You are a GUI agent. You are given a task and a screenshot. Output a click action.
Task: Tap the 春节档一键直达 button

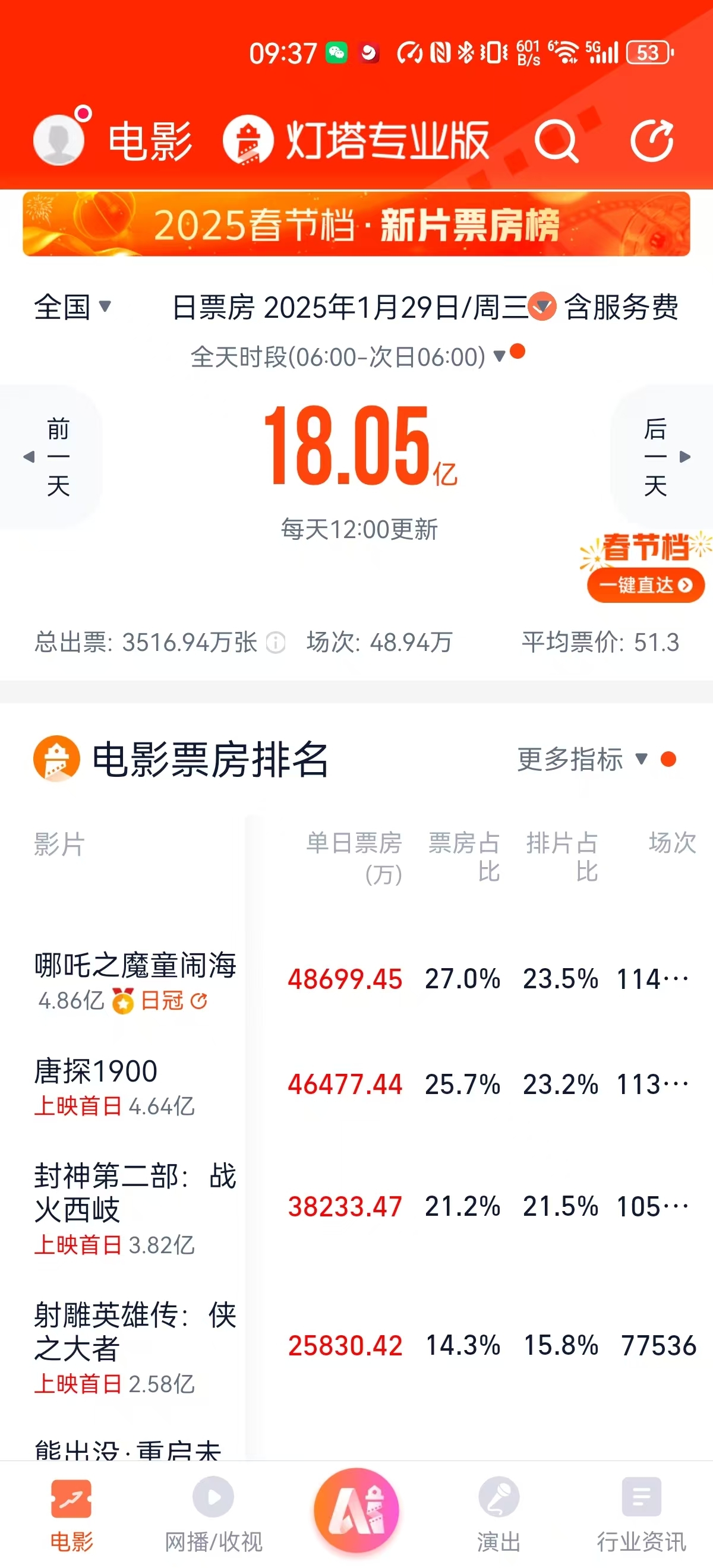[x=645, y=584]
